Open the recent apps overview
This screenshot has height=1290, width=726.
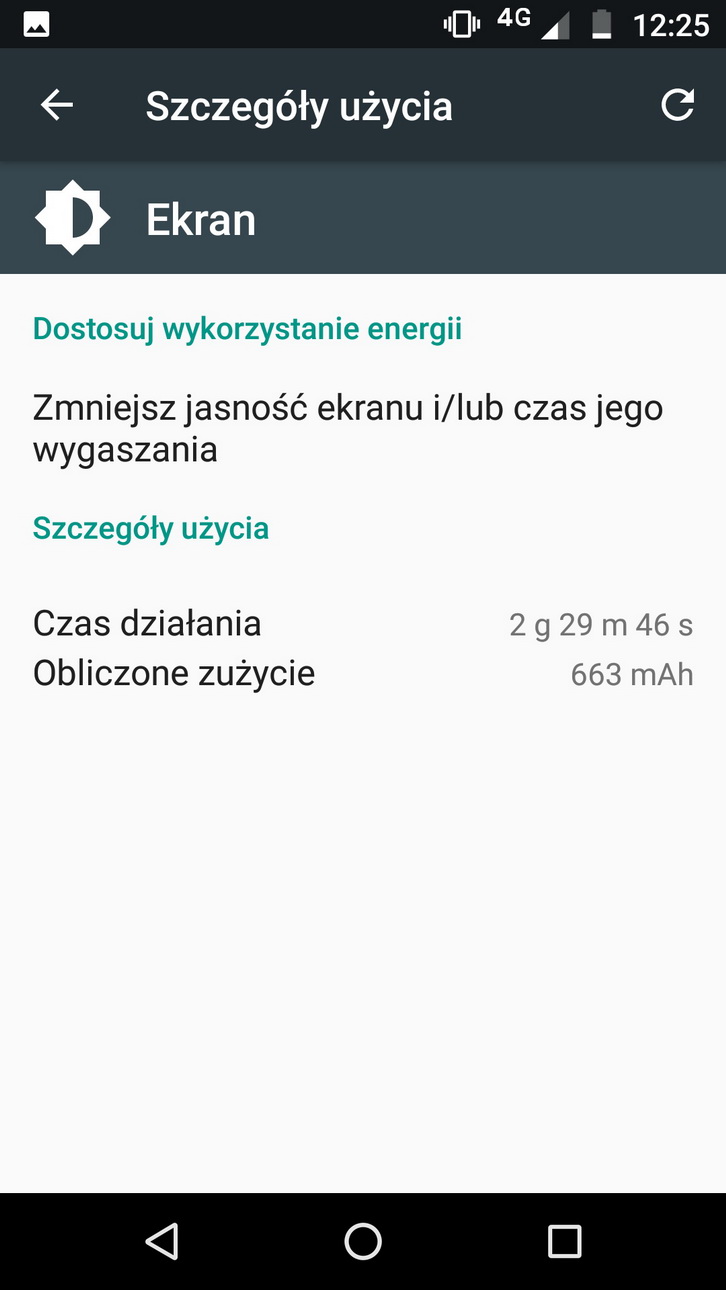(x=564, y=1241)
